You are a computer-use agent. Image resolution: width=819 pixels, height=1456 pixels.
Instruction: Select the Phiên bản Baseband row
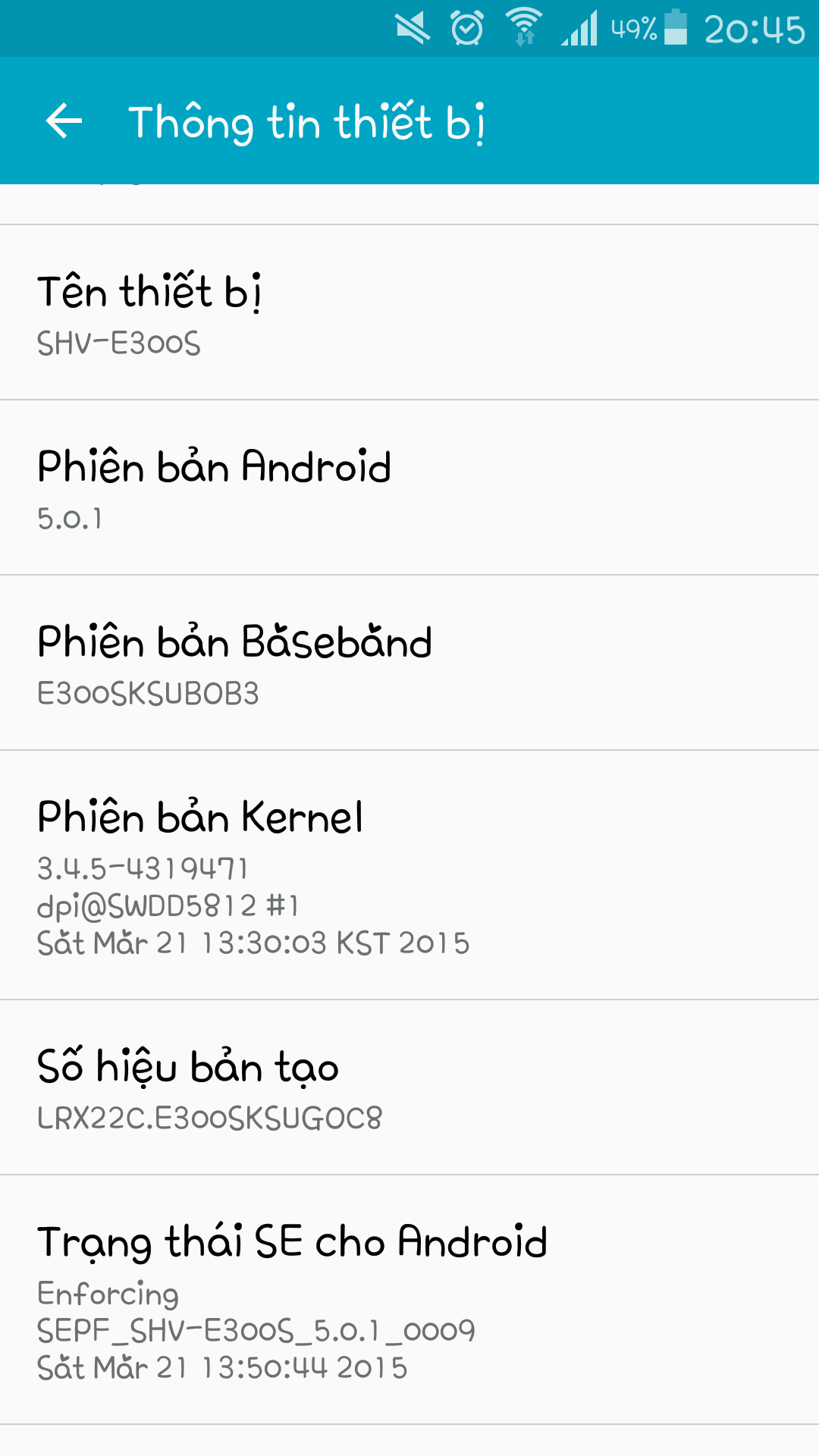click(x=409, y=663)
